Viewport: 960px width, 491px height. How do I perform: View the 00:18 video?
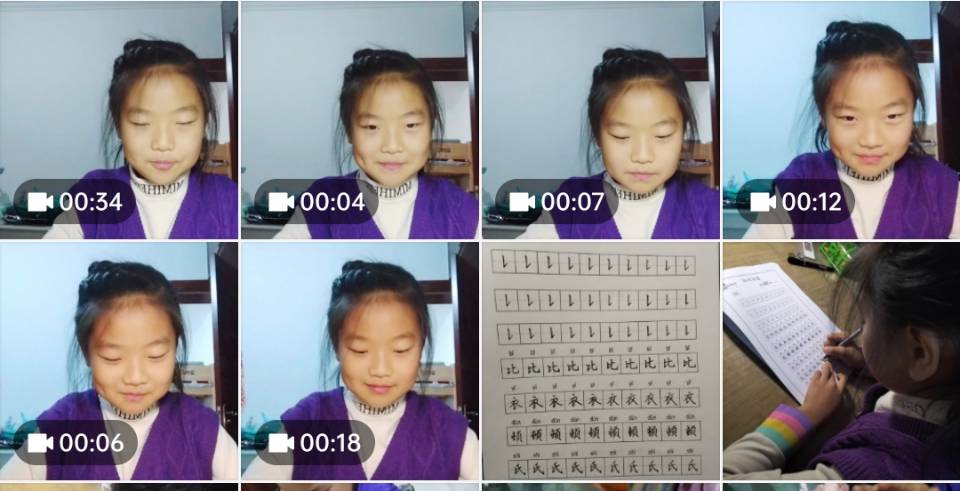tap(360, 360)
